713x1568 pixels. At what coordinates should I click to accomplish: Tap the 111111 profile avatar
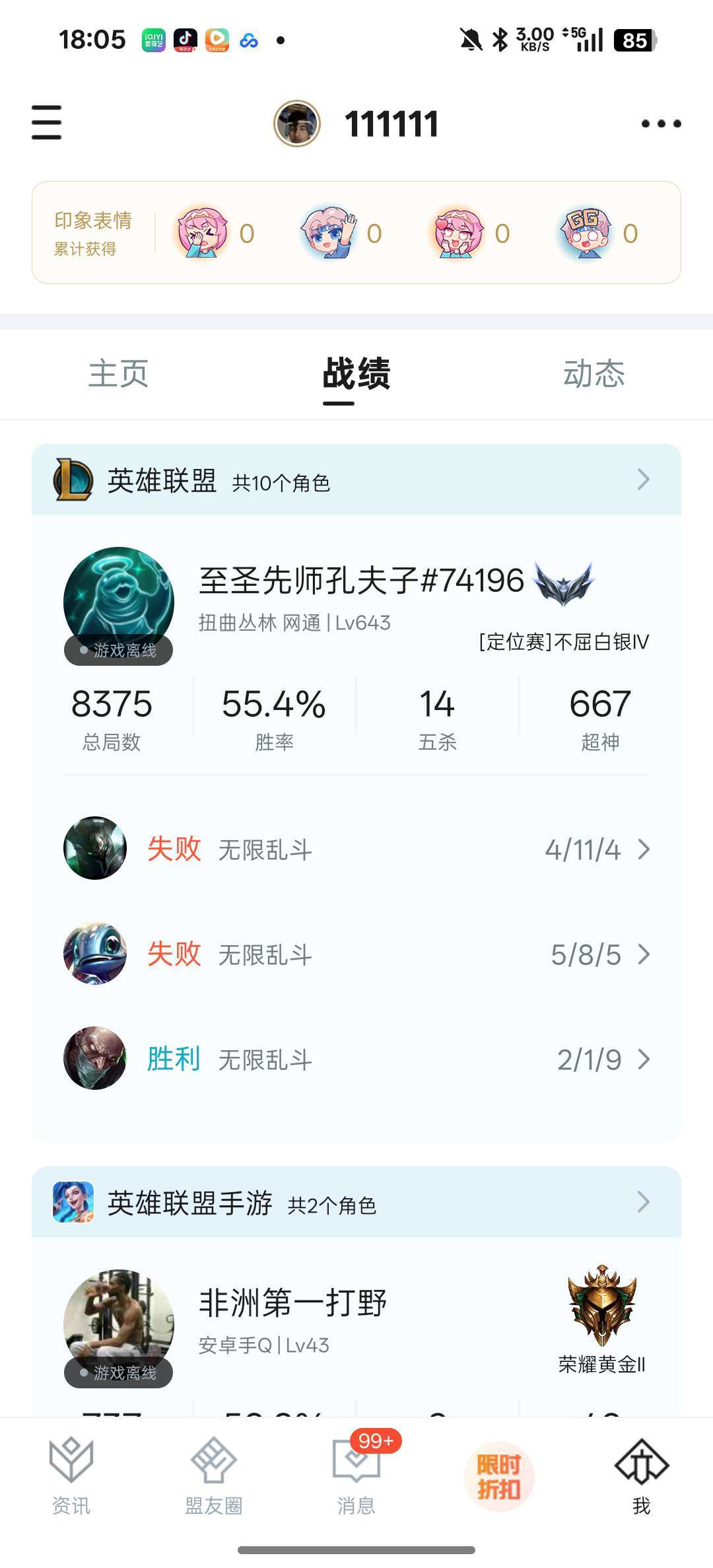[297, 124]
